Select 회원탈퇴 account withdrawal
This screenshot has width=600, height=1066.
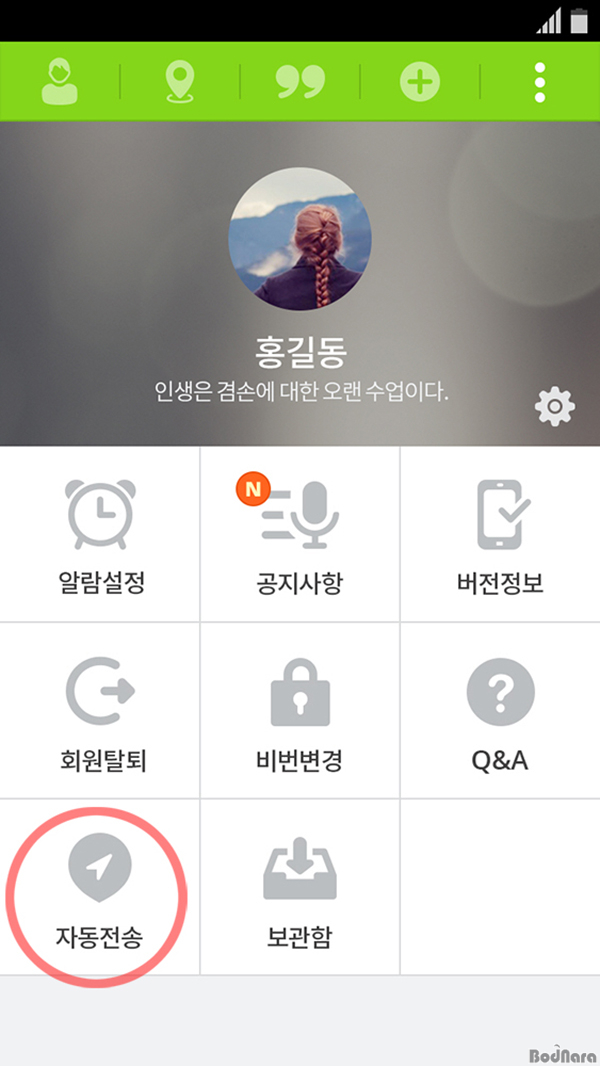[x=100, y=710]
